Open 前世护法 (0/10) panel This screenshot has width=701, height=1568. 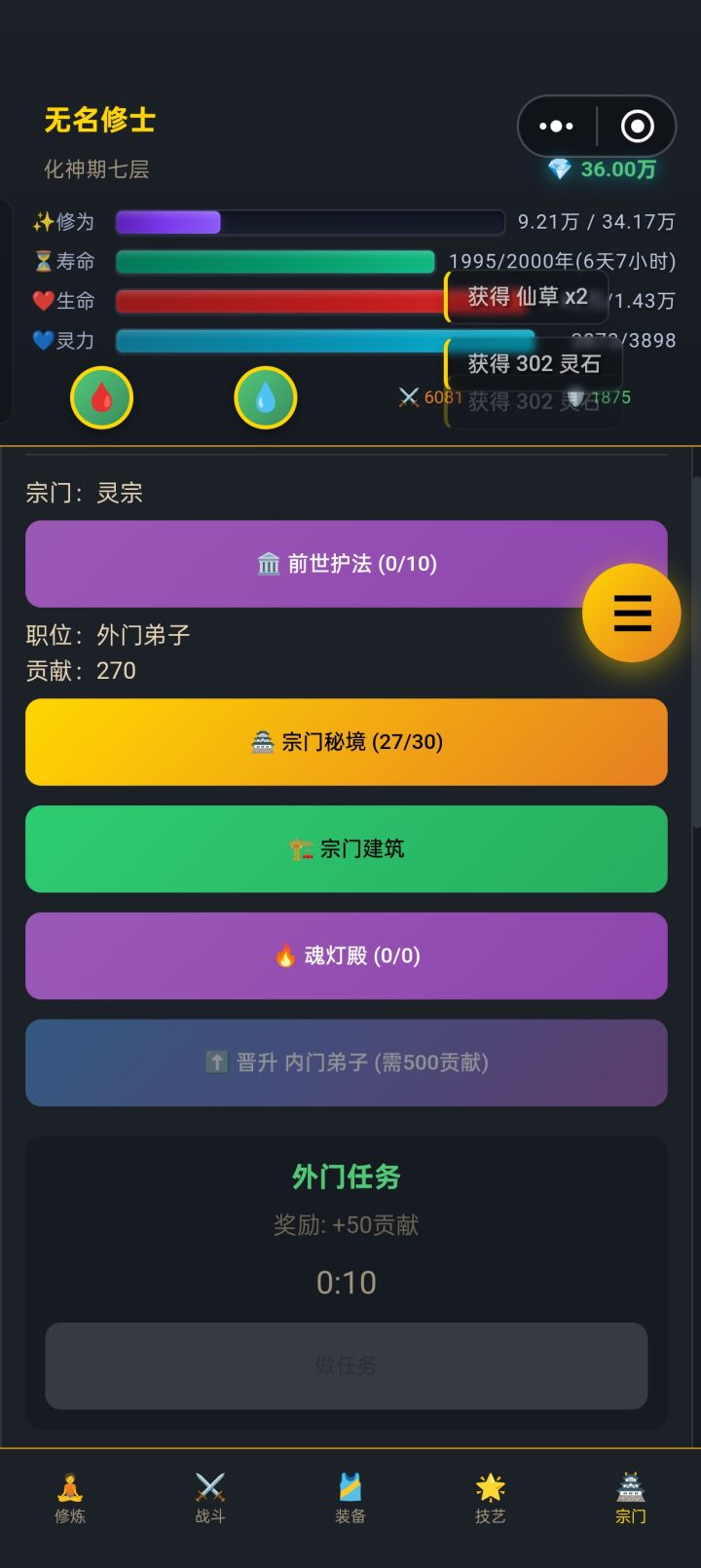(x=346, y=563)
